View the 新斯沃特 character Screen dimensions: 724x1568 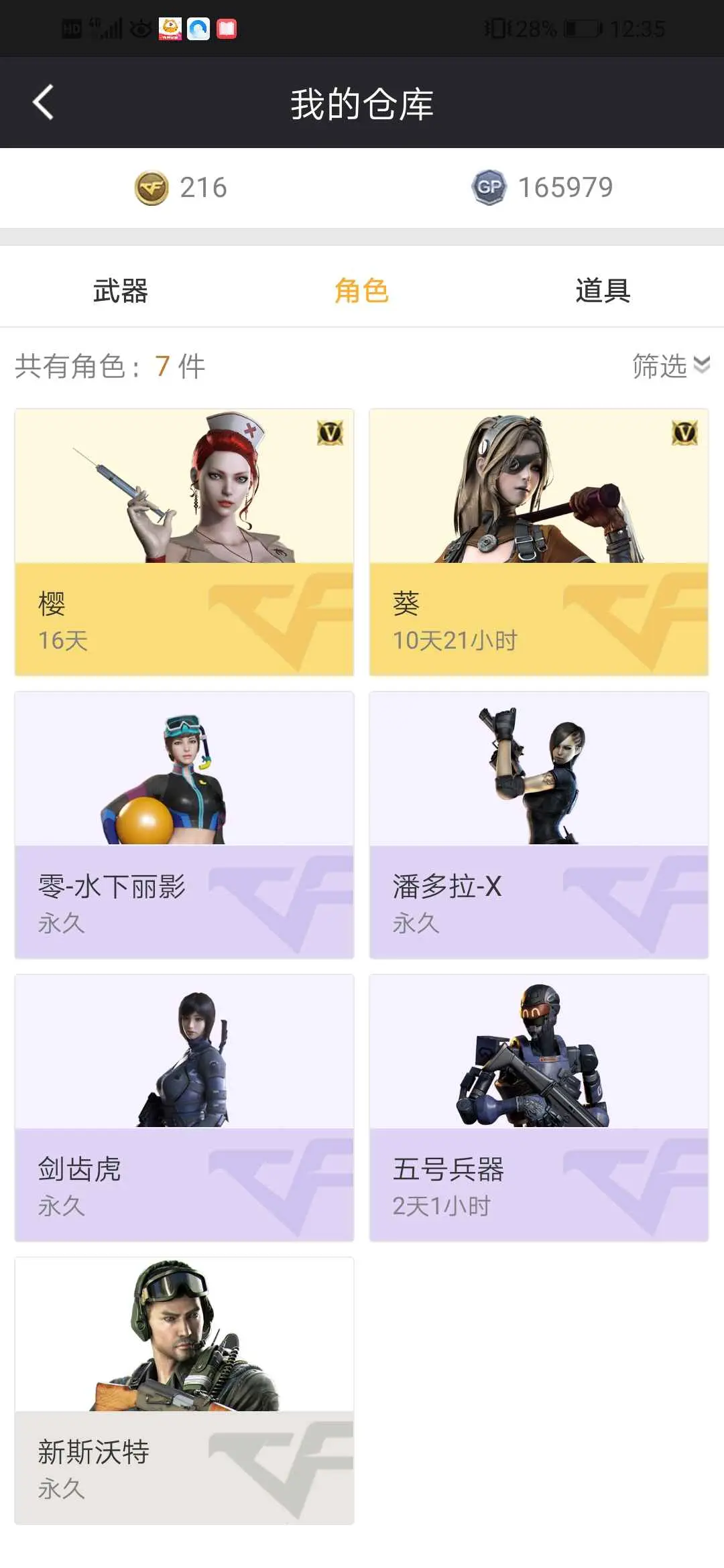pos(184,1390)
